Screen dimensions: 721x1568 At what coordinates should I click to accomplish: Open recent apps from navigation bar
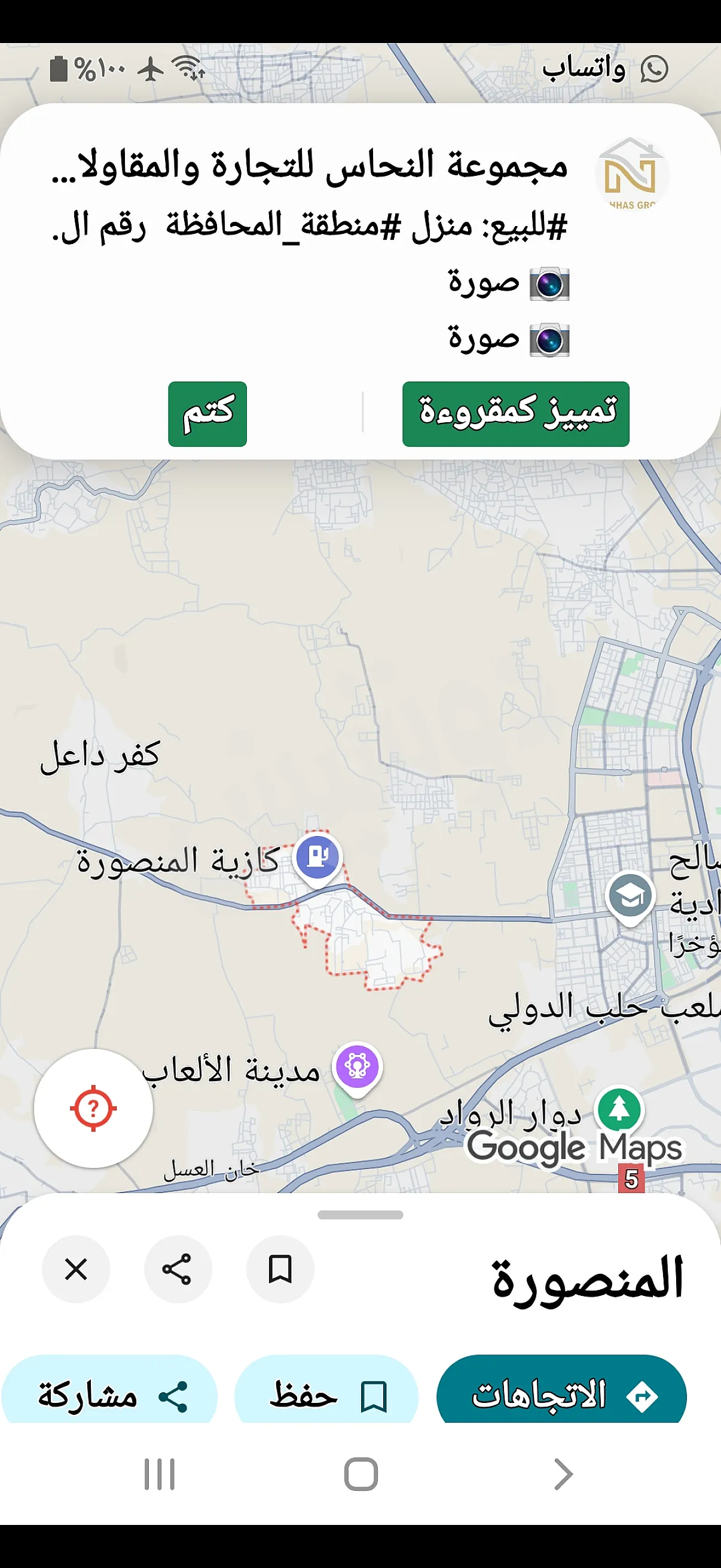pos(160,1474)
